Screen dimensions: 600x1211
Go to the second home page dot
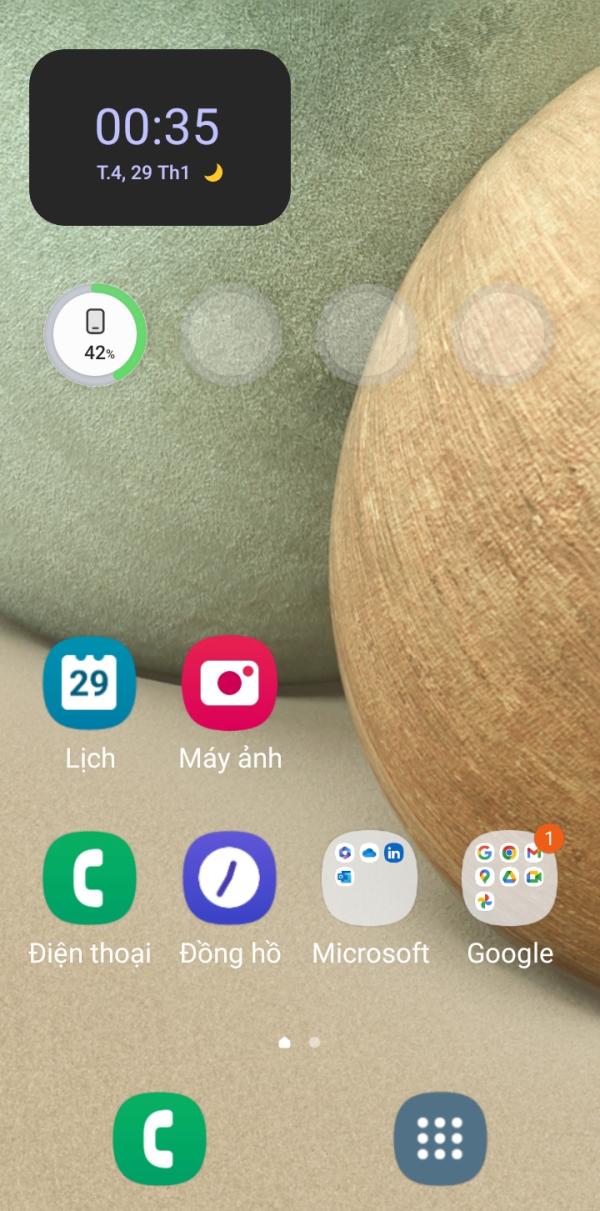click(314, 1042)
